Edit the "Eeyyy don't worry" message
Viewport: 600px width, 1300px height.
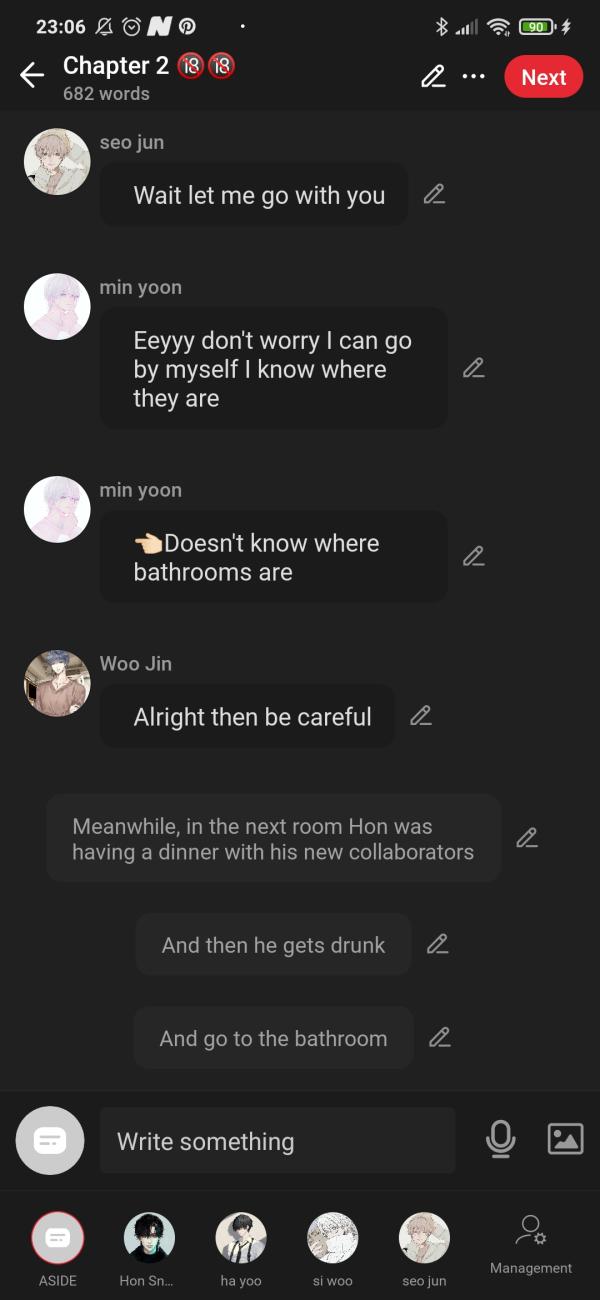[474, 368]
